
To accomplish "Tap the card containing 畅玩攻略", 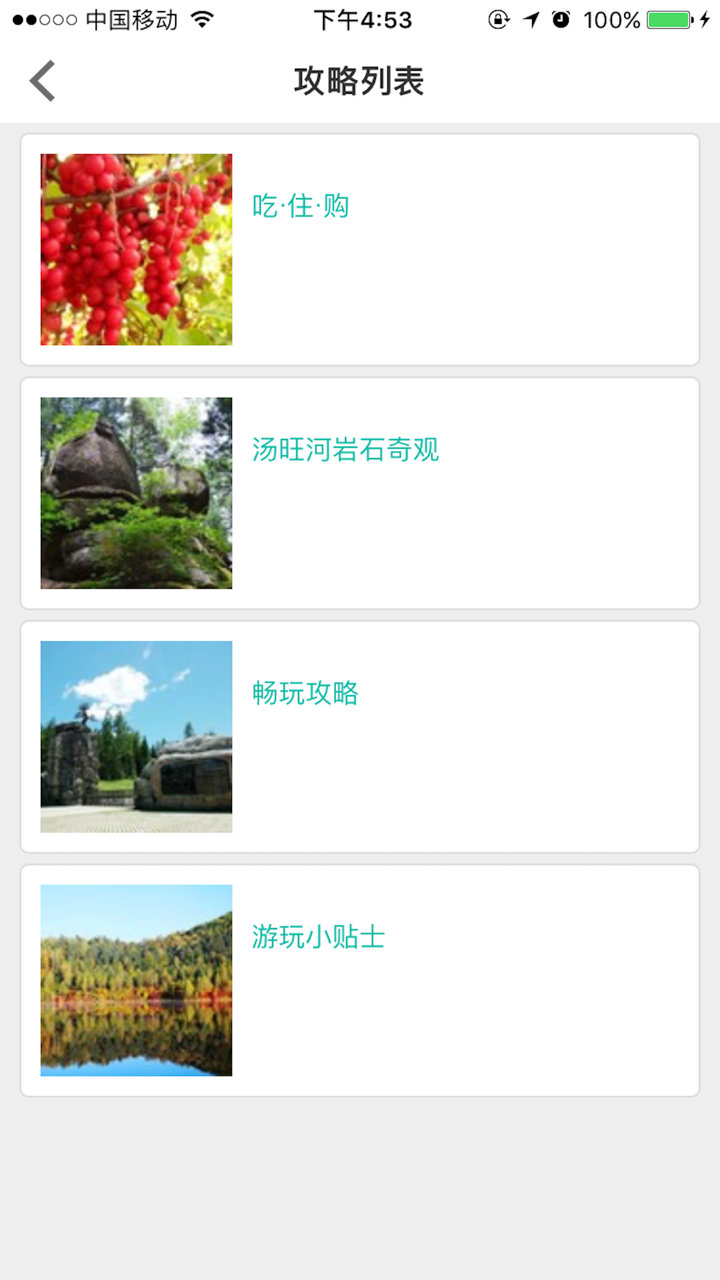I will [x=360, y=736].
